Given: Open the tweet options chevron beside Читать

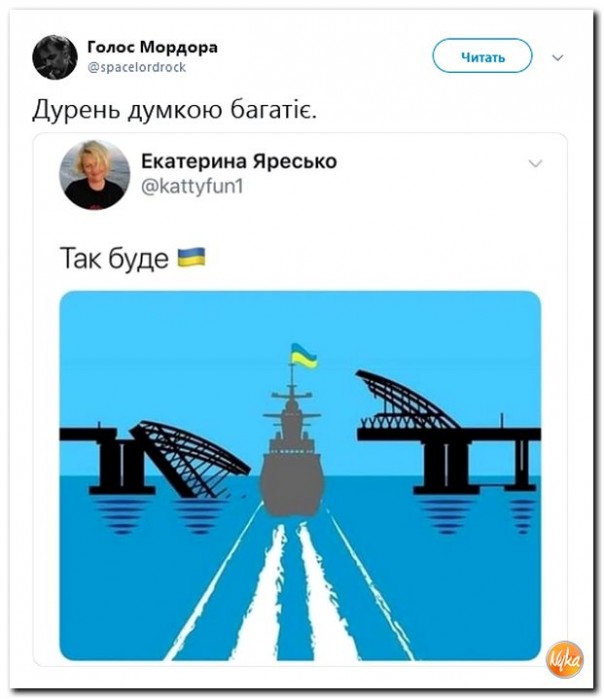Looking at the screenshot, I should [558, 58].
